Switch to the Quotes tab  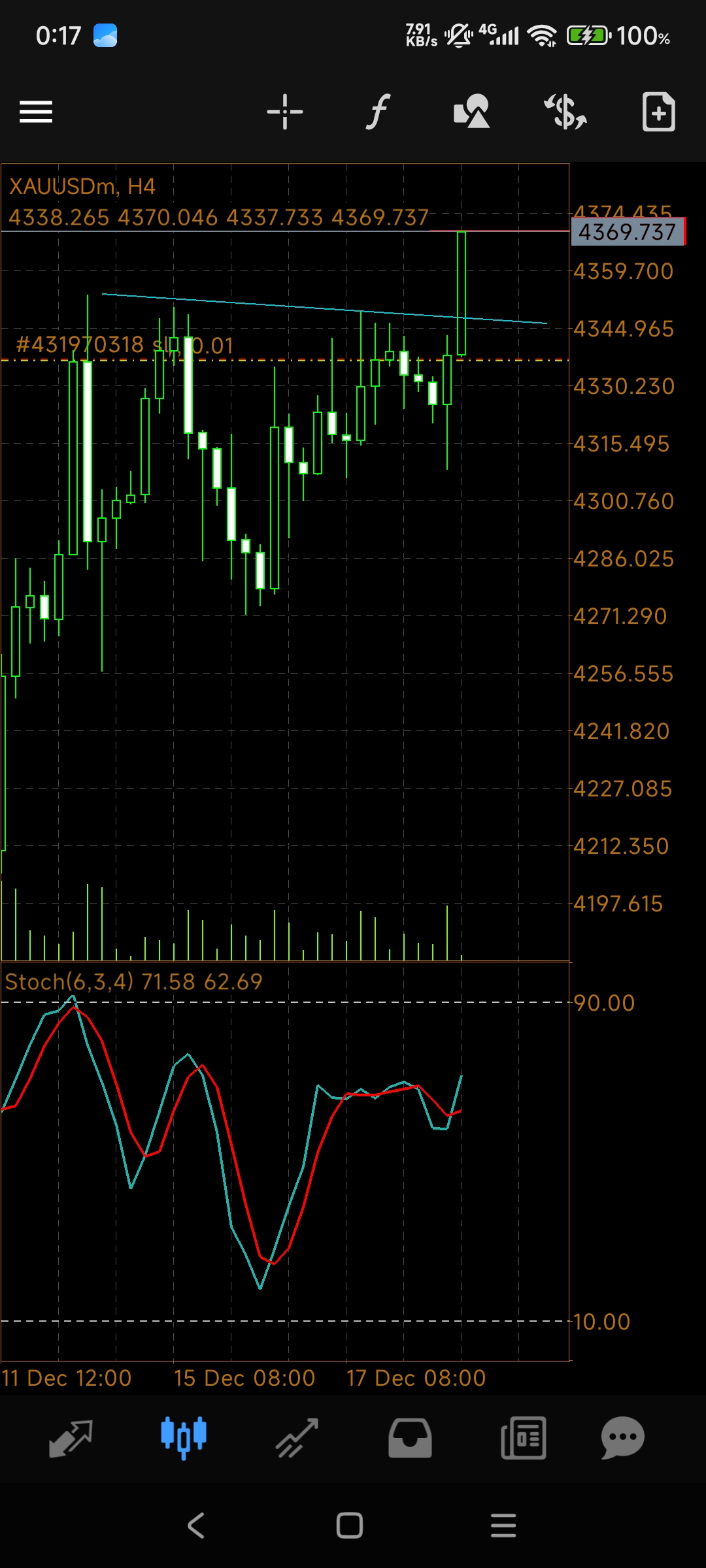[71, 1438]
